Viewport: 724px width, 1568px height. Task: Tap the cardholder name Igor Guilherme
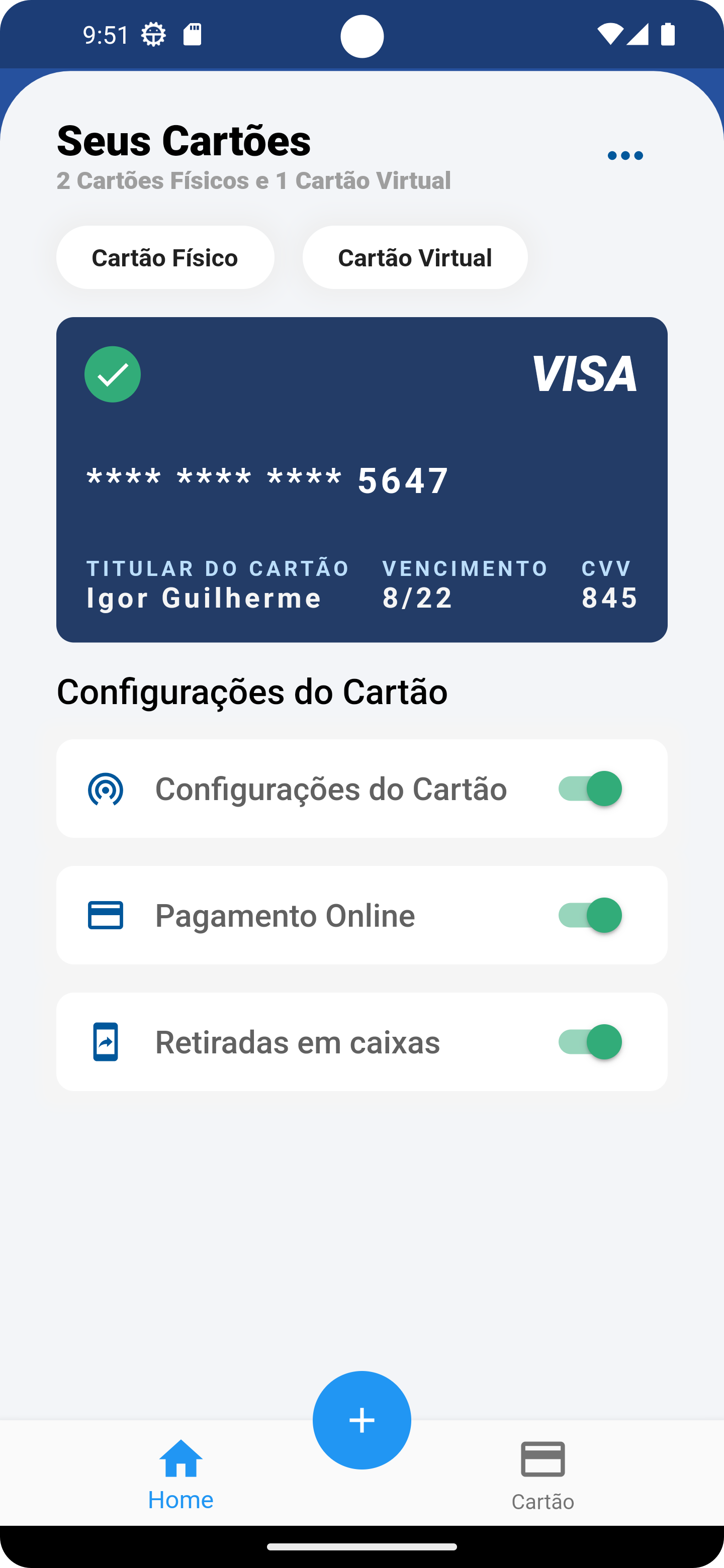pos(204,598)
